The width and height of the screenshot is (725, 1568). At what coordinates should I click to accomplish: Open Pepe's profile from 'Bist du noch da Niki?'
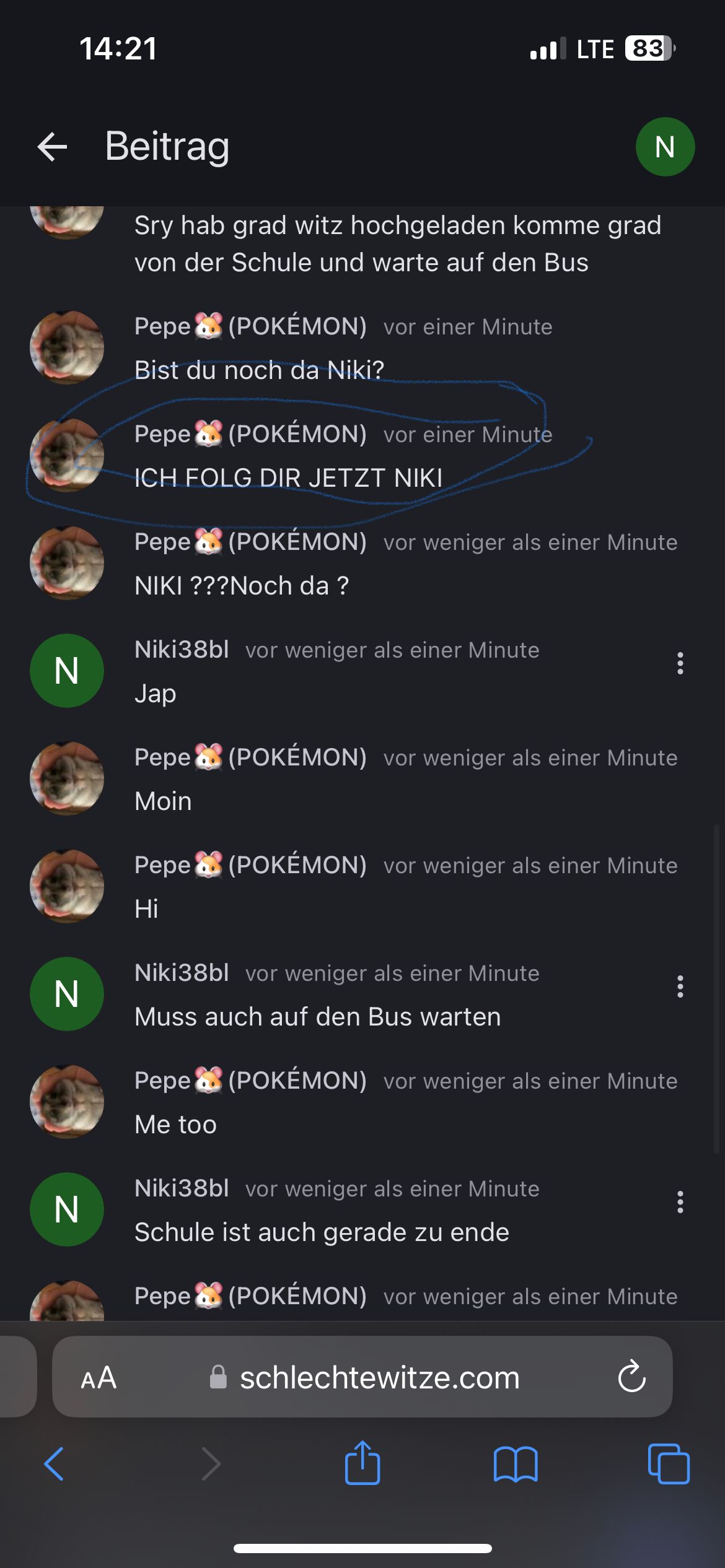(66, 347)
